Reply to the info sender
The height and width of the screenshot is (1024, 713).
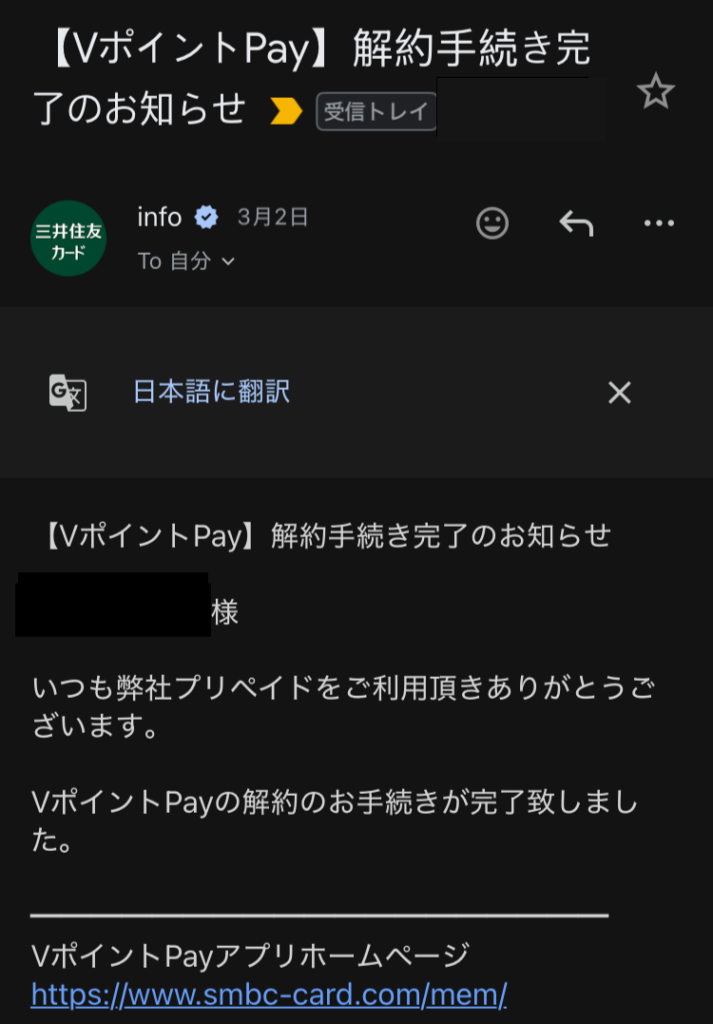coord(576,223)
